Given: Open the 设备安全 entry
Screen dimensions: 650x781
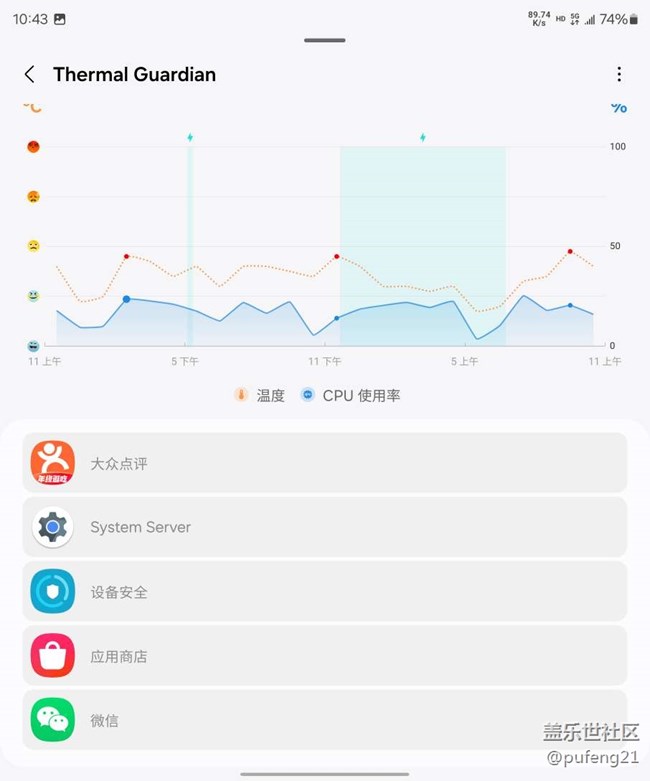Looking at the screenshot, I should 325,592.
